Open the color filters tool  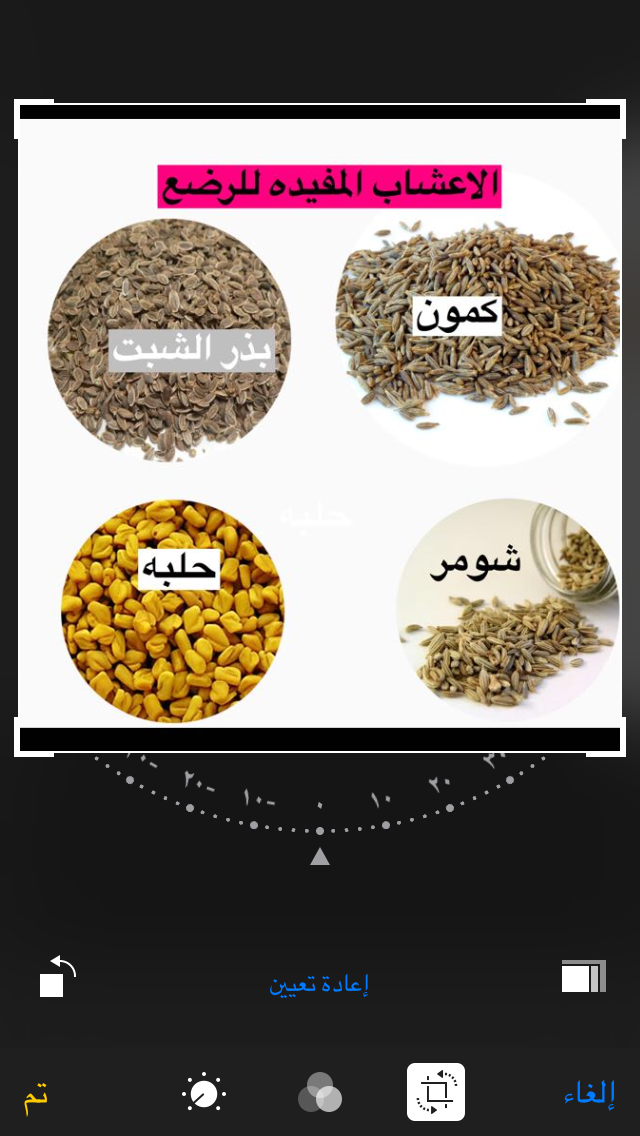pos(320,1093)
